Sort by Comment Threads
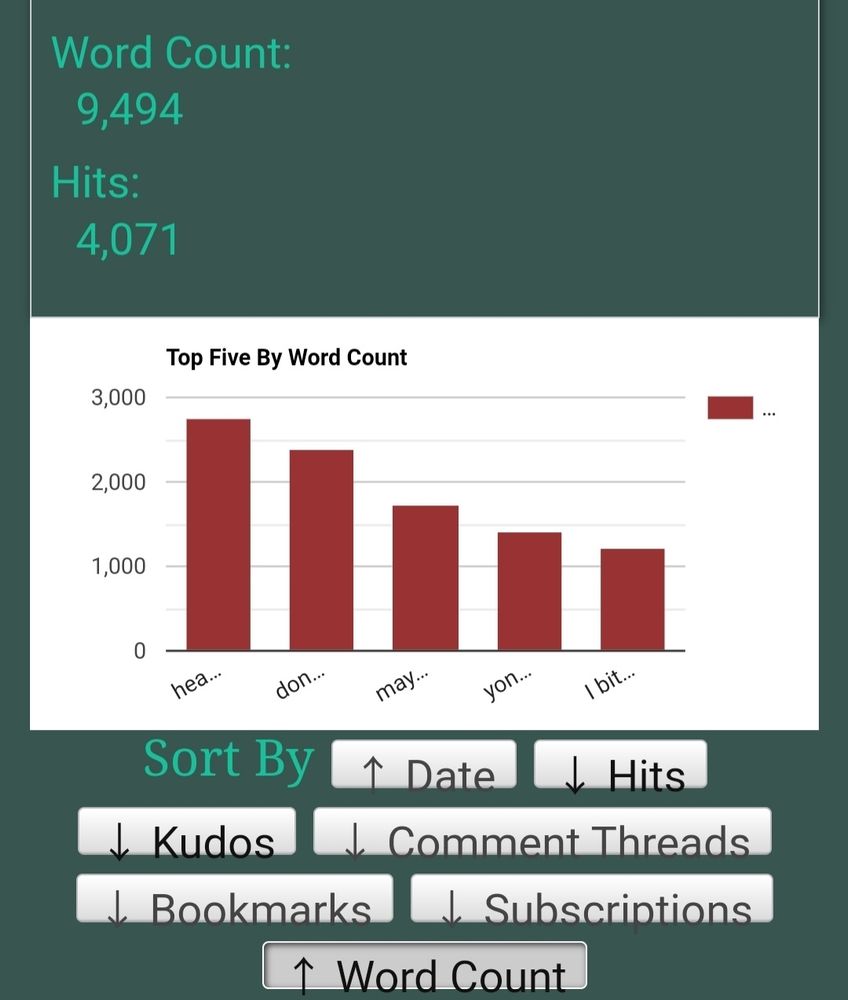This screenshot has height=1000, width=848. (542, 832)
